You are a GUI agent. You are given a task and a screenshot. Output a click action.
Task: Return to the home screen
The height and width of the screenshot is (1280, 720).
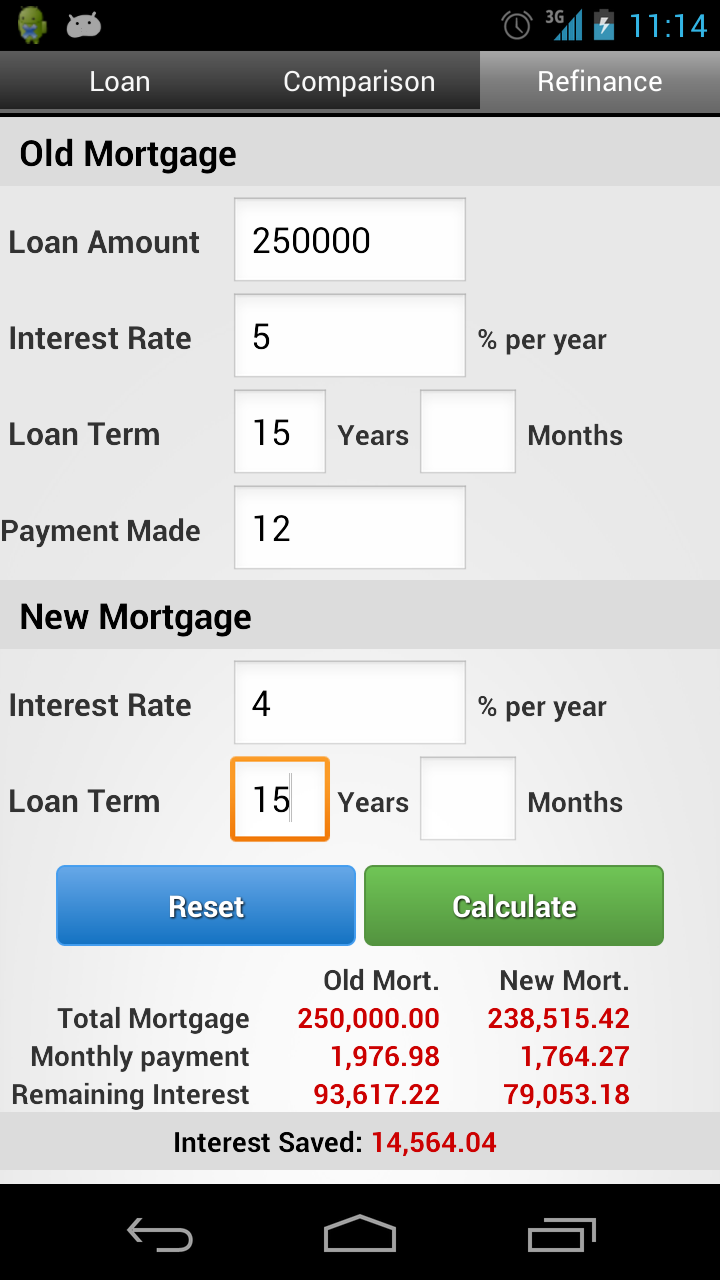pyautogui.click(x=360, y=1234)
